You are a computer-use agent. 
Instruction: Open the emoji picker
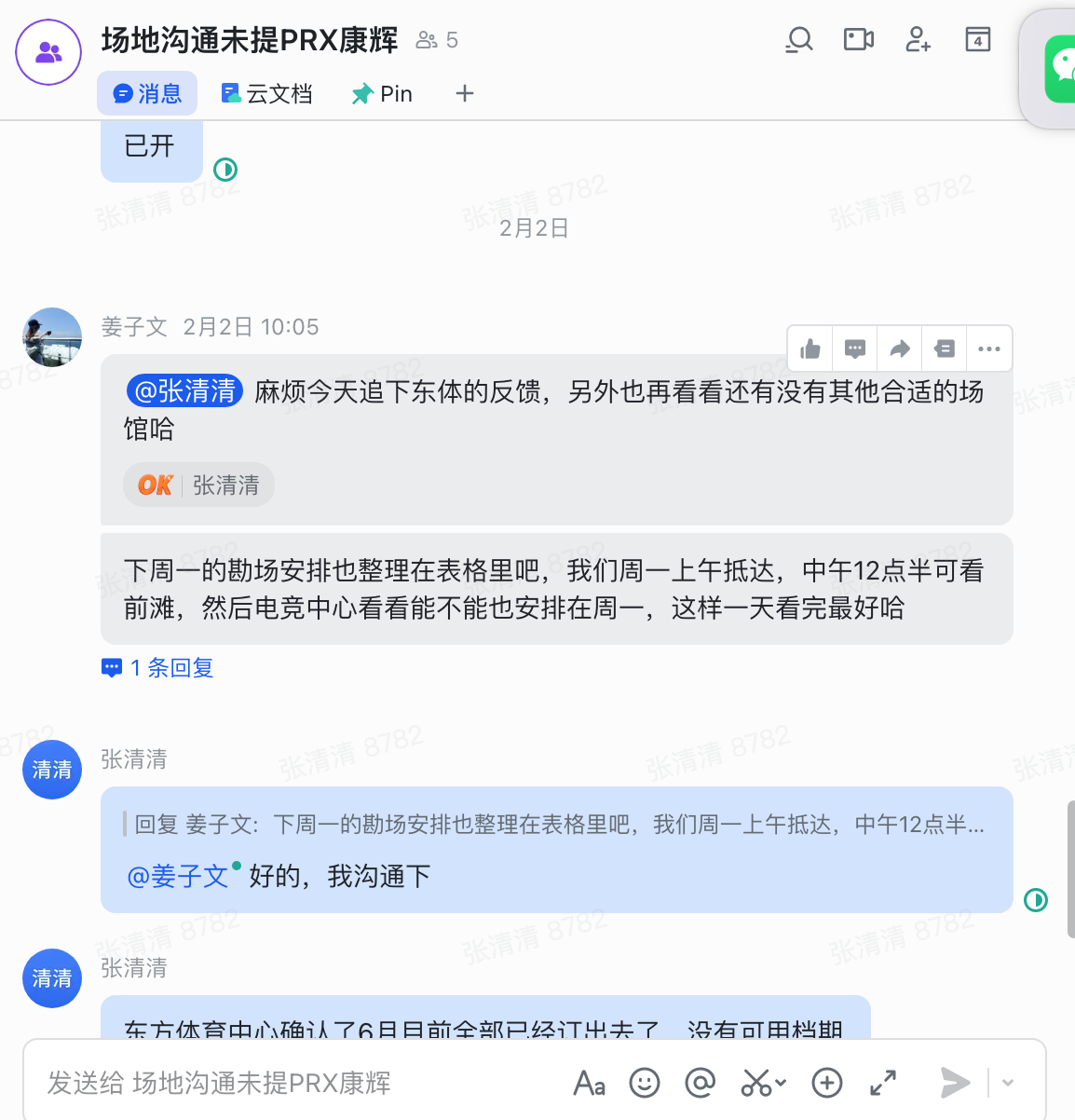coord(645,1083)
